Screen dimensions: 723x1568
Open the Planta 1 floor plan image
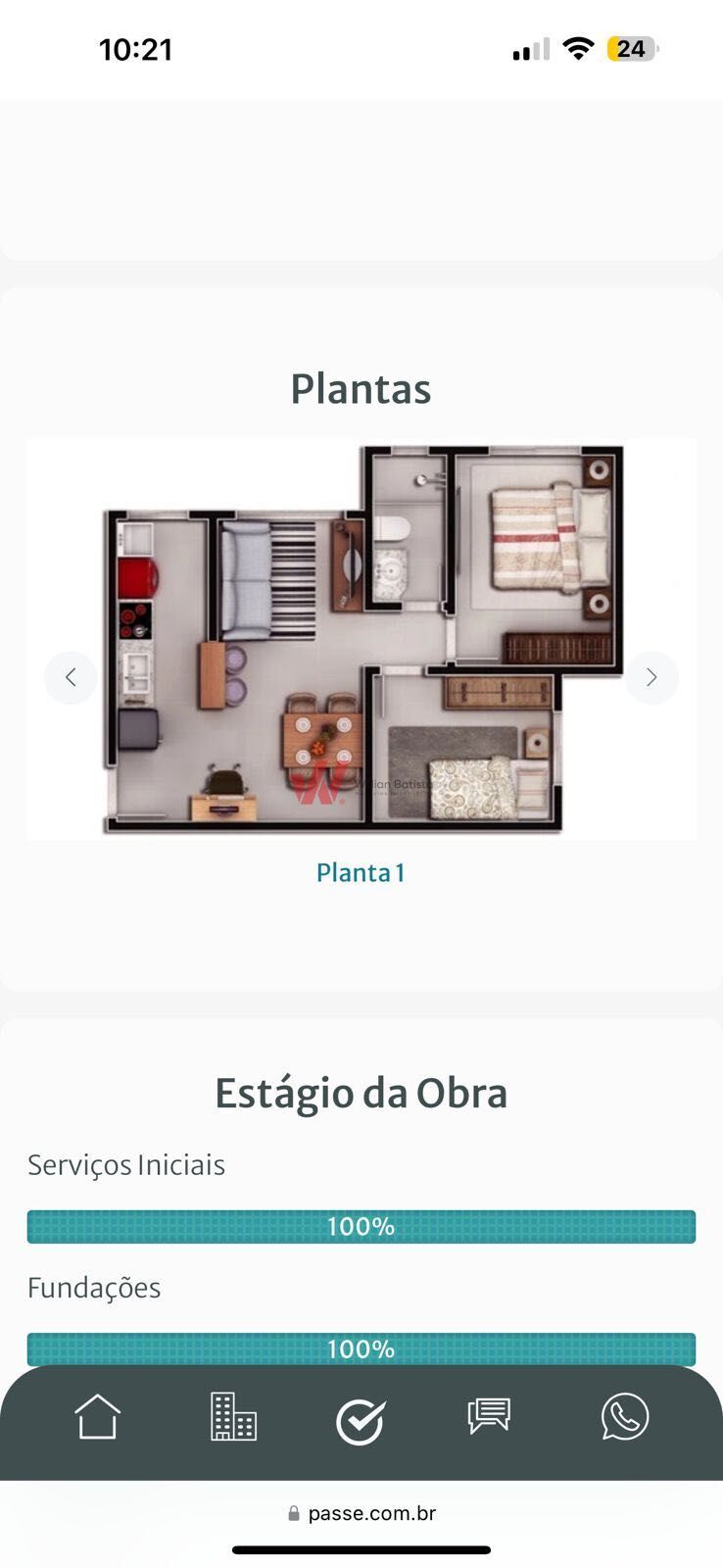(x=361, y=639)
